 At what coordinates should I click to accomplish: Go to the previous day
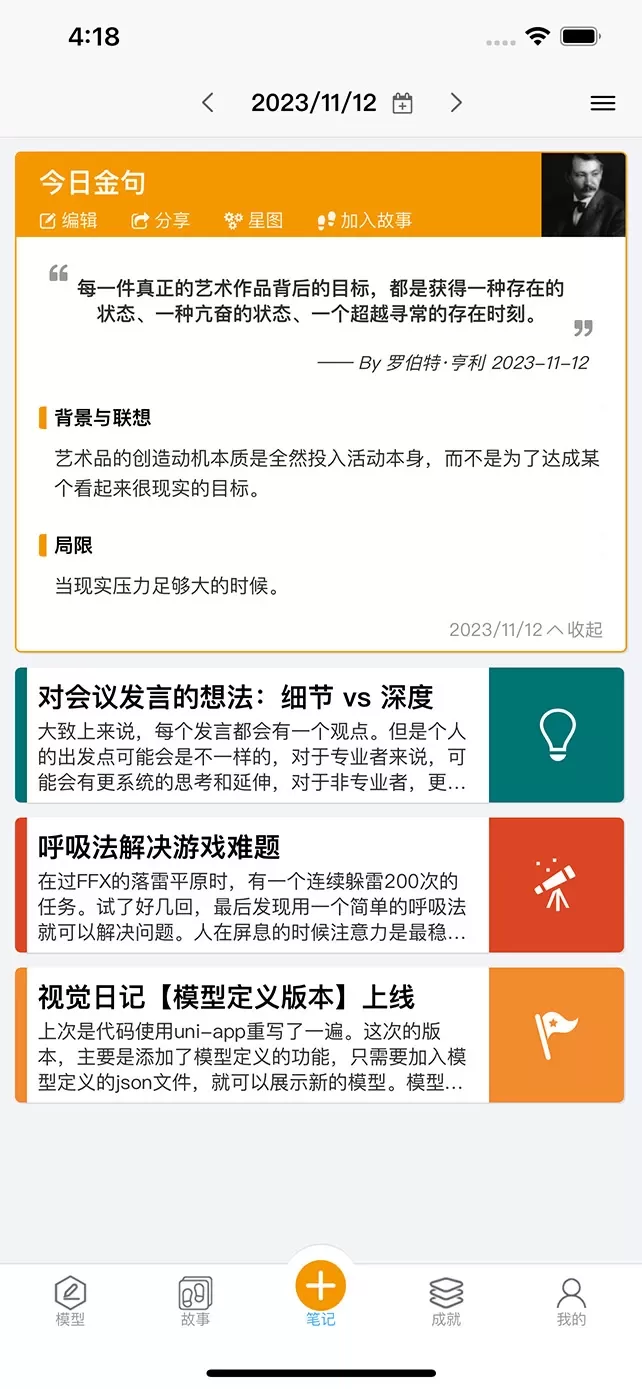[208, 102]
